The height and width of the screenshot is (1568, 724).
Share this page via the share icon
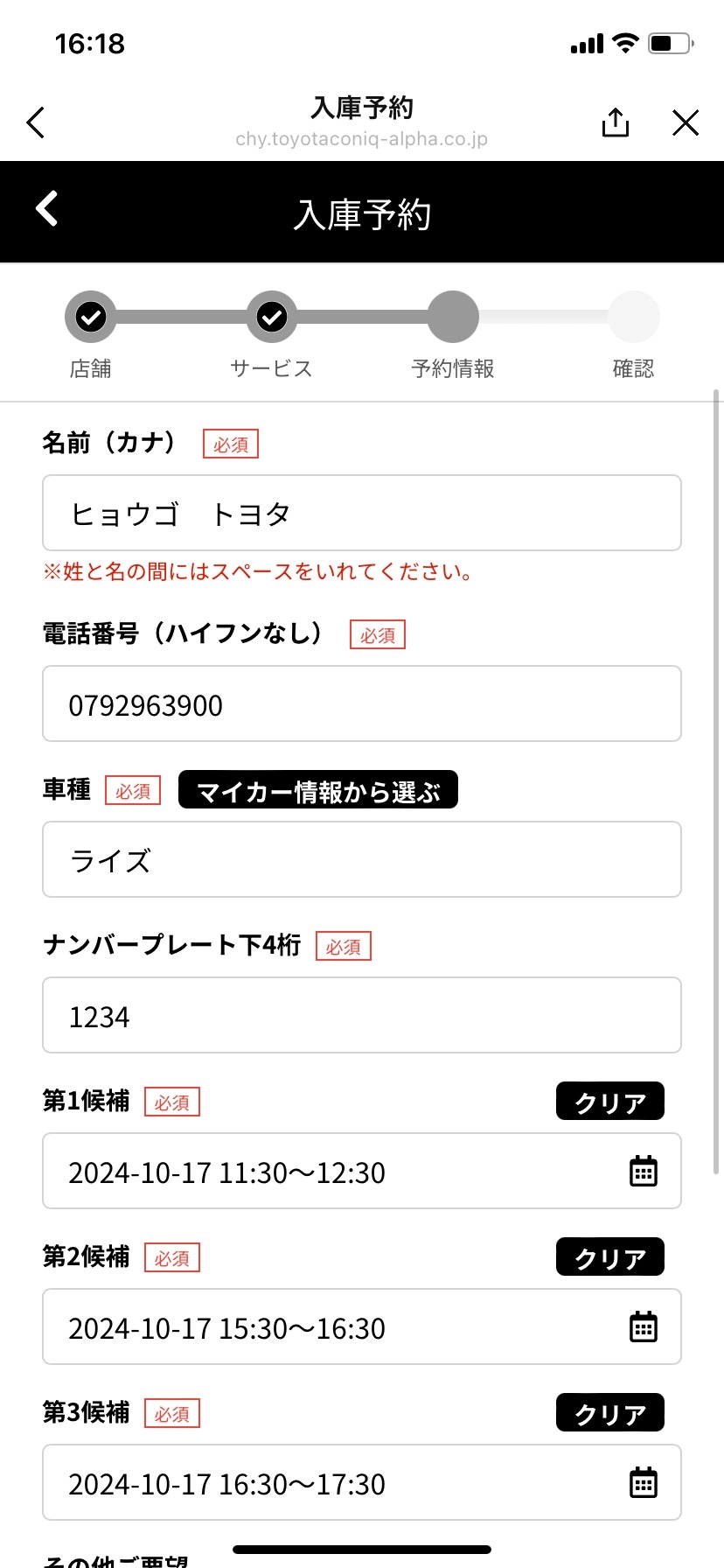pyautogui.click(x=616, y=122)
